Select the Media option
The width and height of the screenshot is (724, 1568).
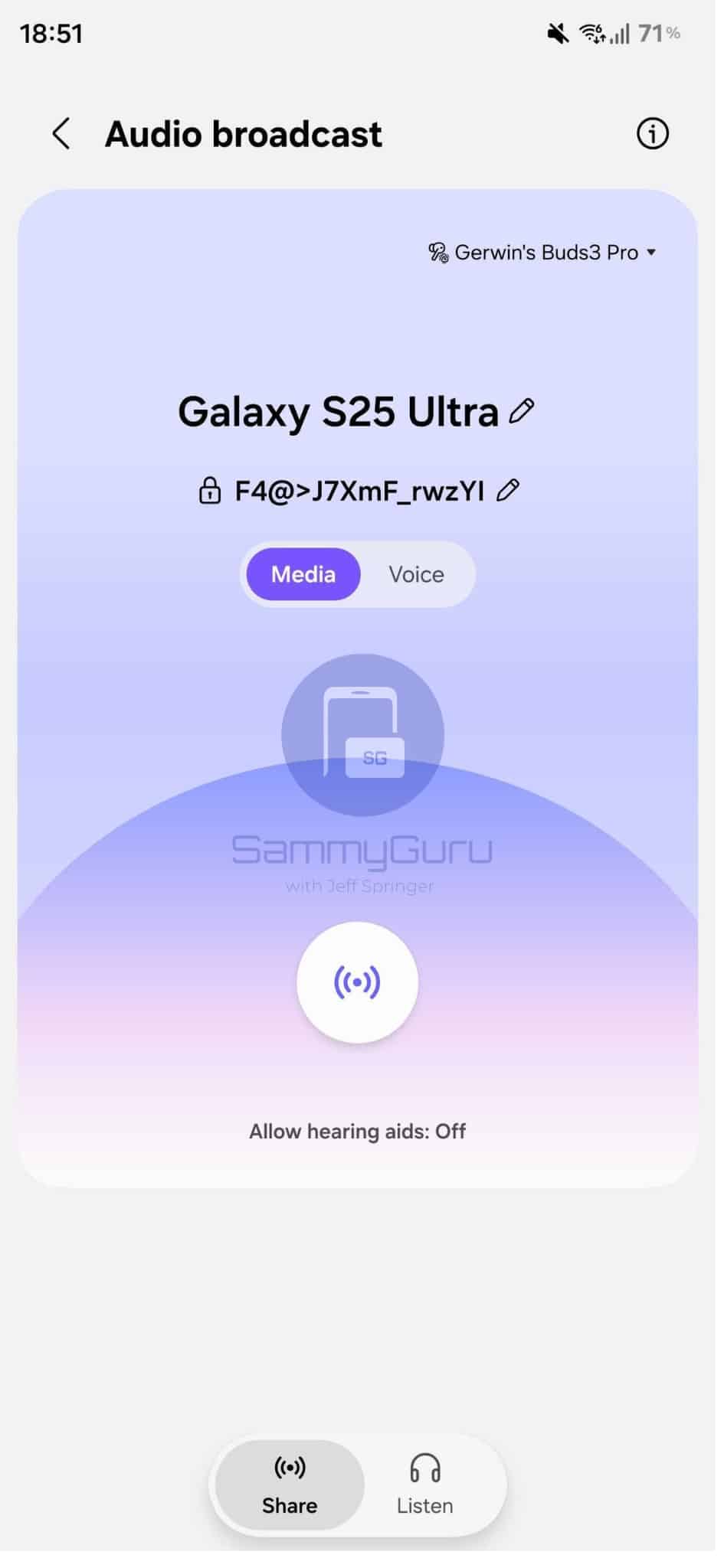coord(303,574)
